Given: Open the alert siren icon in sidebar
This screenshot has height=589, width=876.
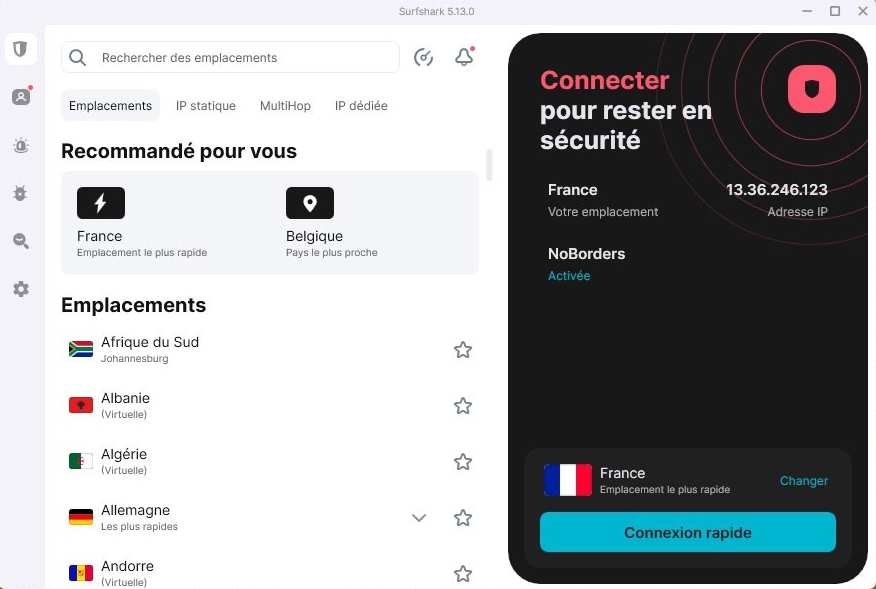Looking at the screenshot, I should [21, 145].
